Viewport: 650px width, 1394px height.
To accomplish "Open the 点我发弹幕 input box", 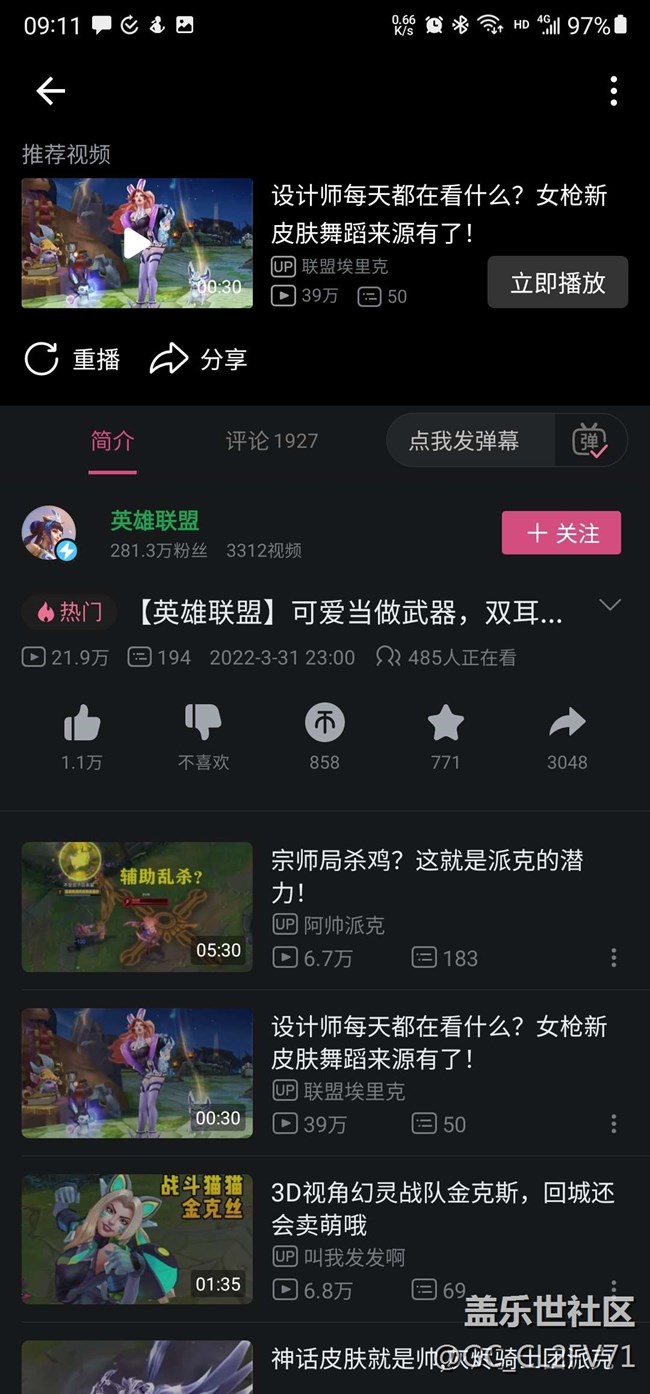I will [465, 441].
